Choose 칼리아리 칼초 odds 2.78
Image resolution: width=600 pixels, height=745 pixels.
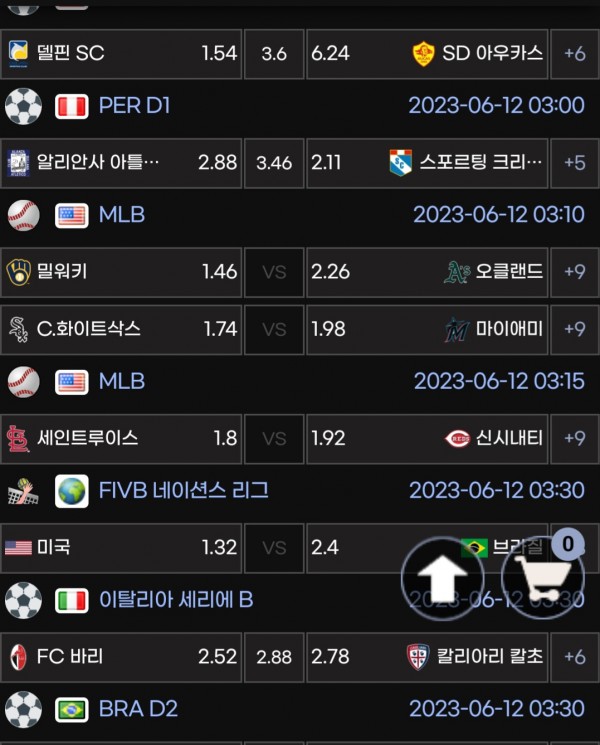point(427,656)
